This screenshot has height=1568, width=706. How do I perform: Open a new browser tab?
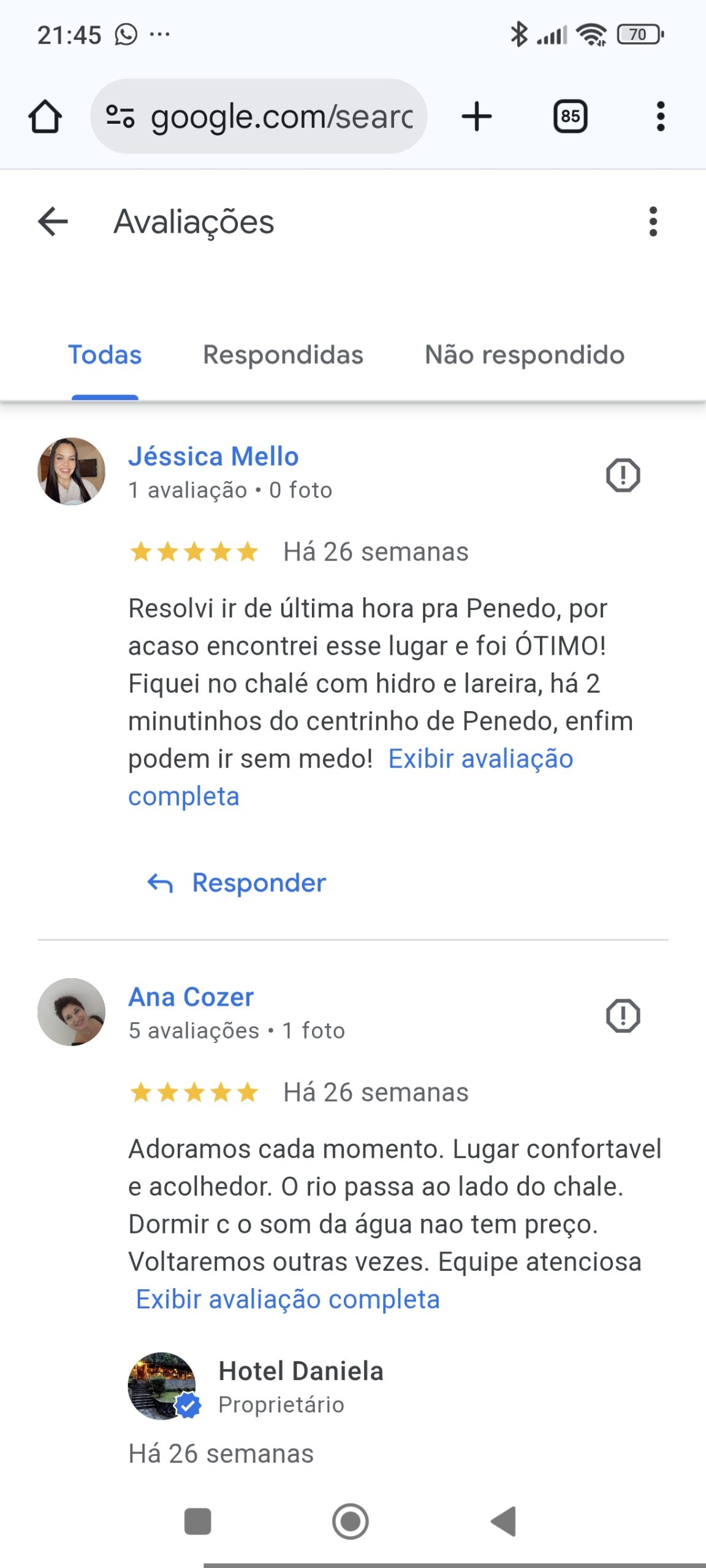476,116
